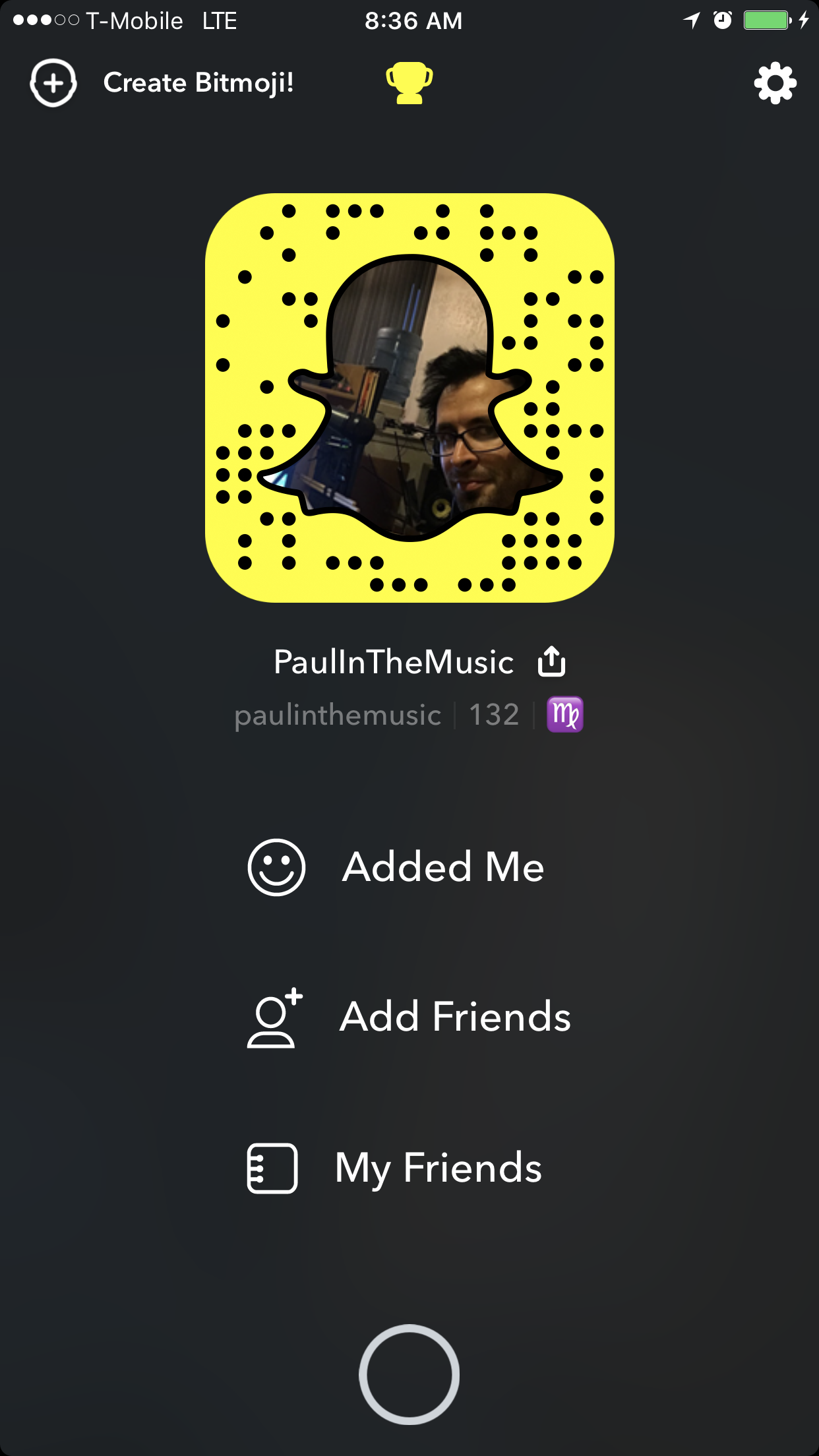The width and height of the screenshot is (819, 1456).
Task: View My Friends list
Action: pos(394,1168)
